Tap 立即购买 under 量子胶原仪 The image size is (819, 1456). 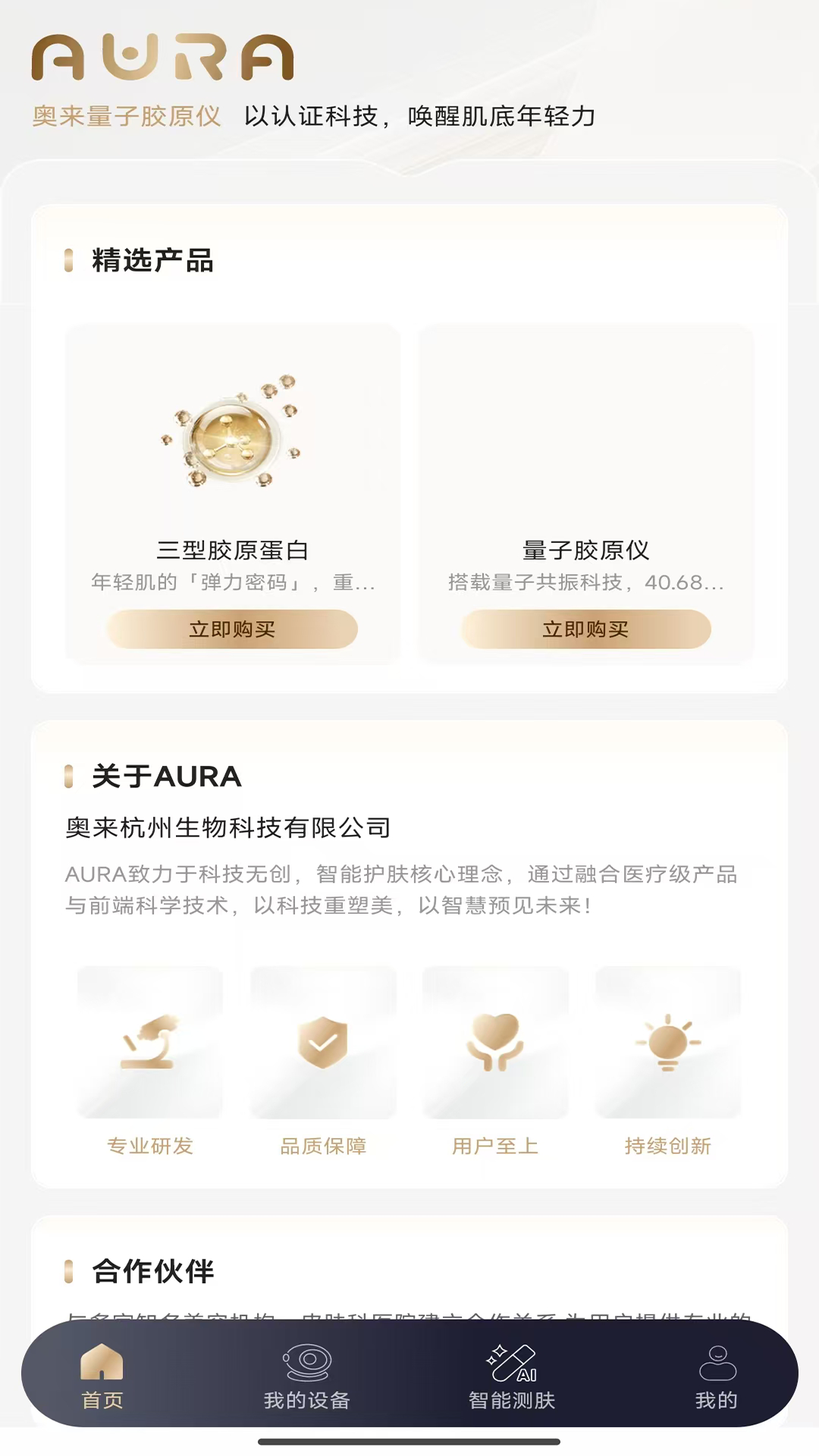[586, 629]
